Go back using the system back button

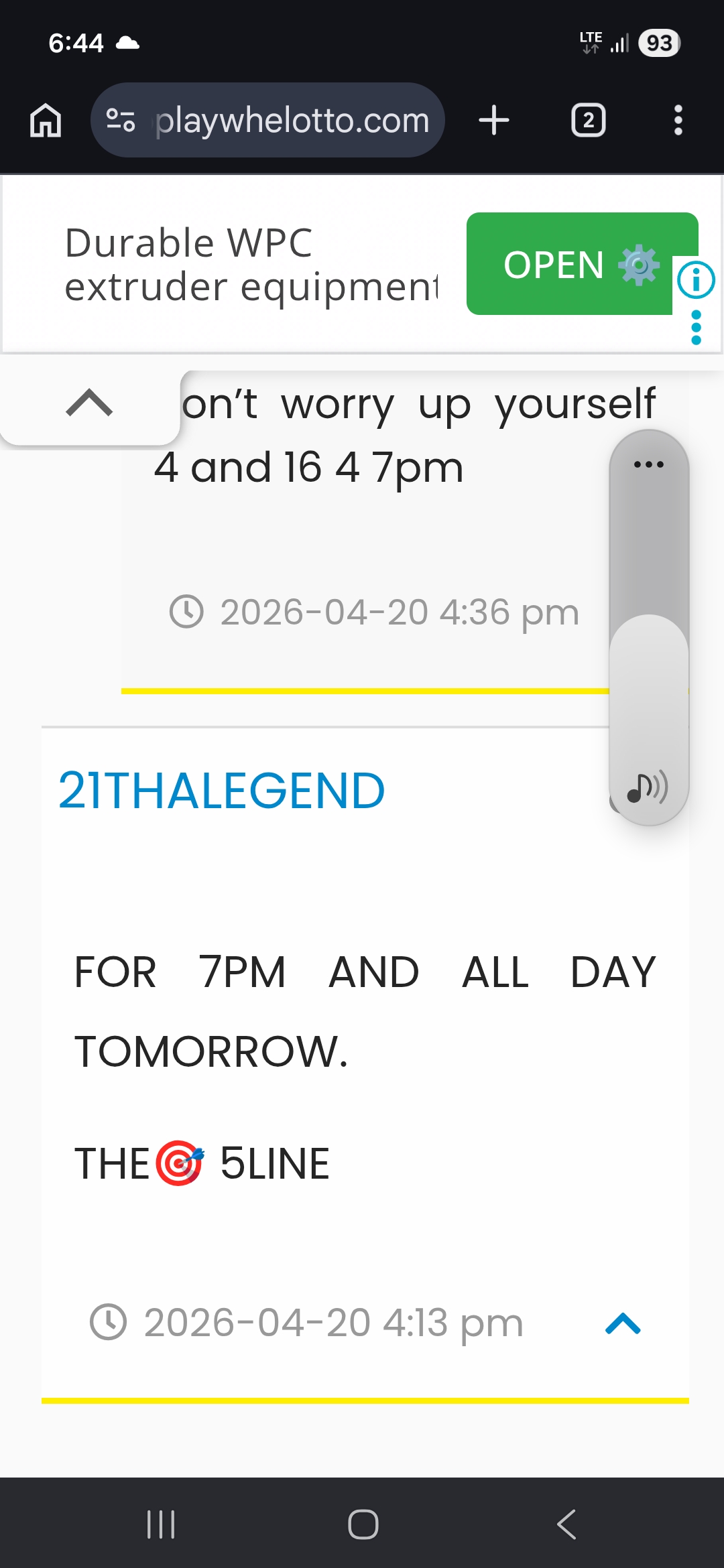[566, 1524]
